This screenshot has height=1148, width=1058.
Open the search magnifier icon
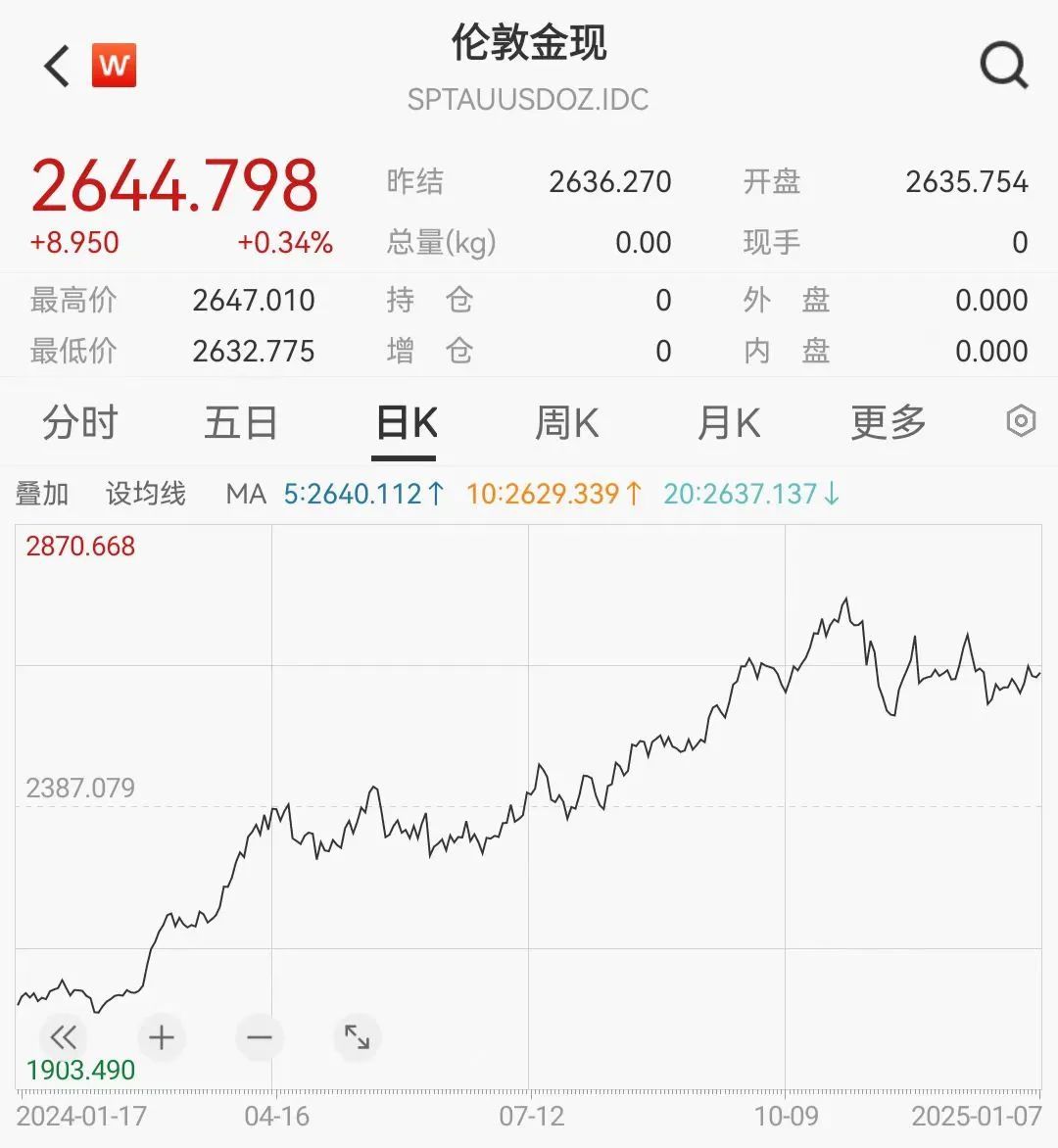click(x=1003, y=67)
